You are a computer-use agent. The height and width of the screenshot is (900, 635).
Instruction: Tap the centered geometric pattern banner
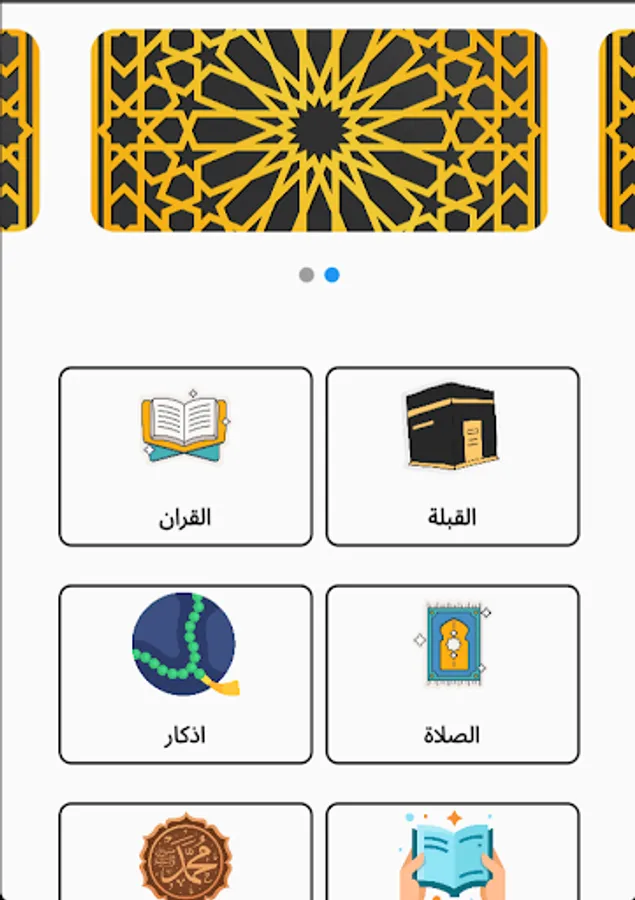(x=319, y=130)
